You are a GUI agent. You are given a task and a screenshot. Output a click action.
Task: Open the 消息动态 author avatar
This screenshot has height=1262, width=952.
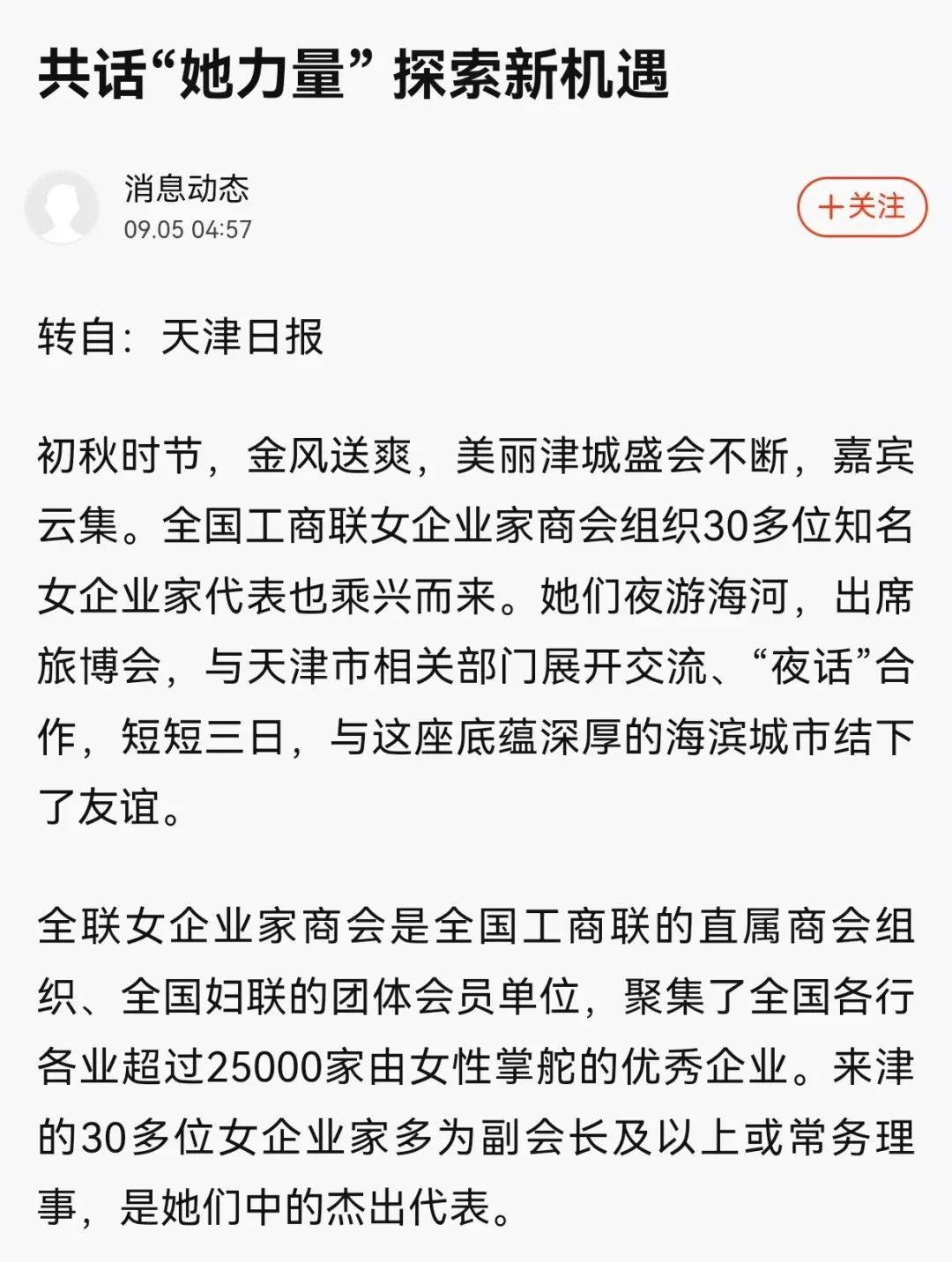62,207
